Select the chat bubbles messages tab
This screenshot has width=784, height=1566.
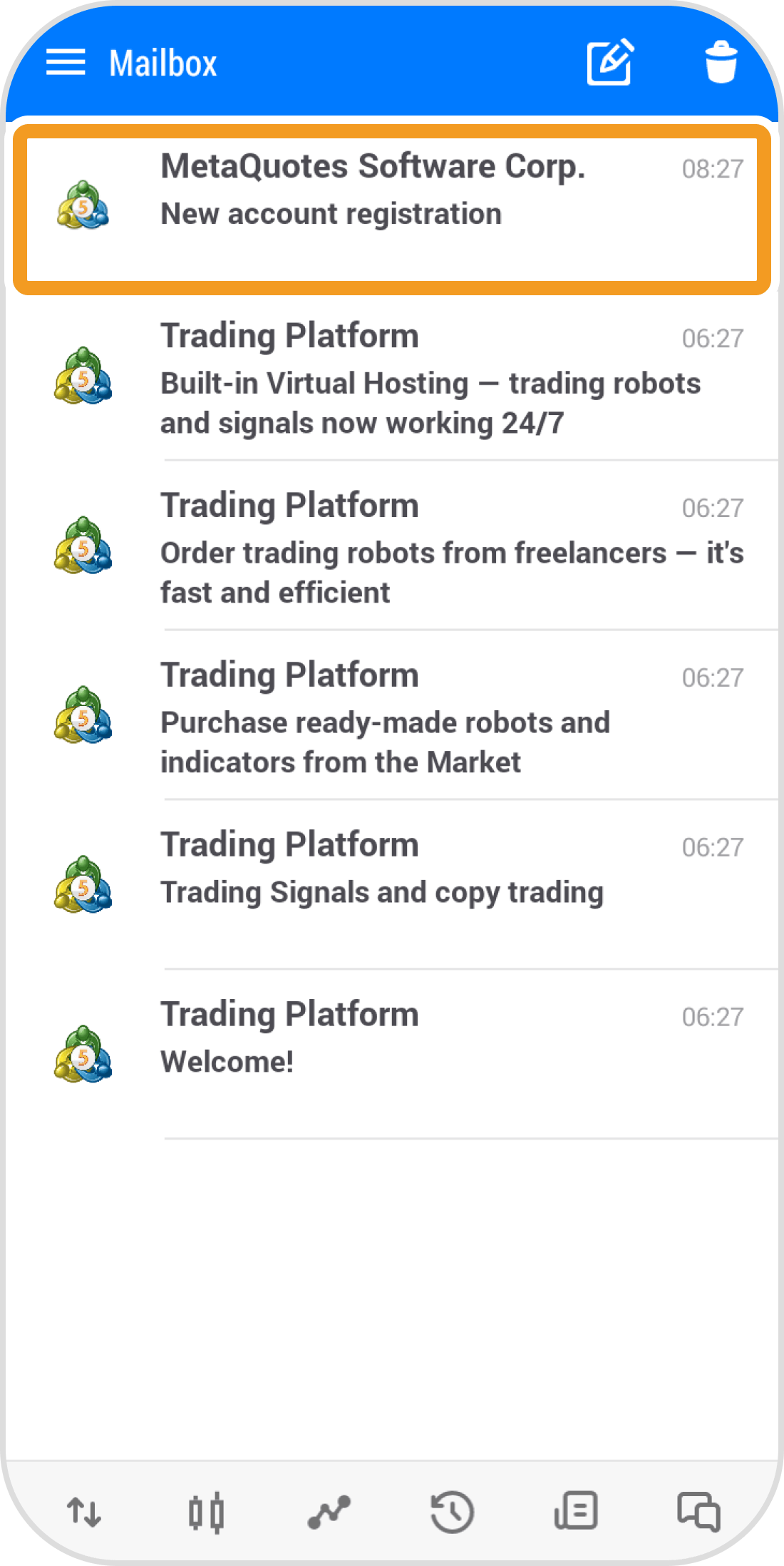click(698, 1511)
